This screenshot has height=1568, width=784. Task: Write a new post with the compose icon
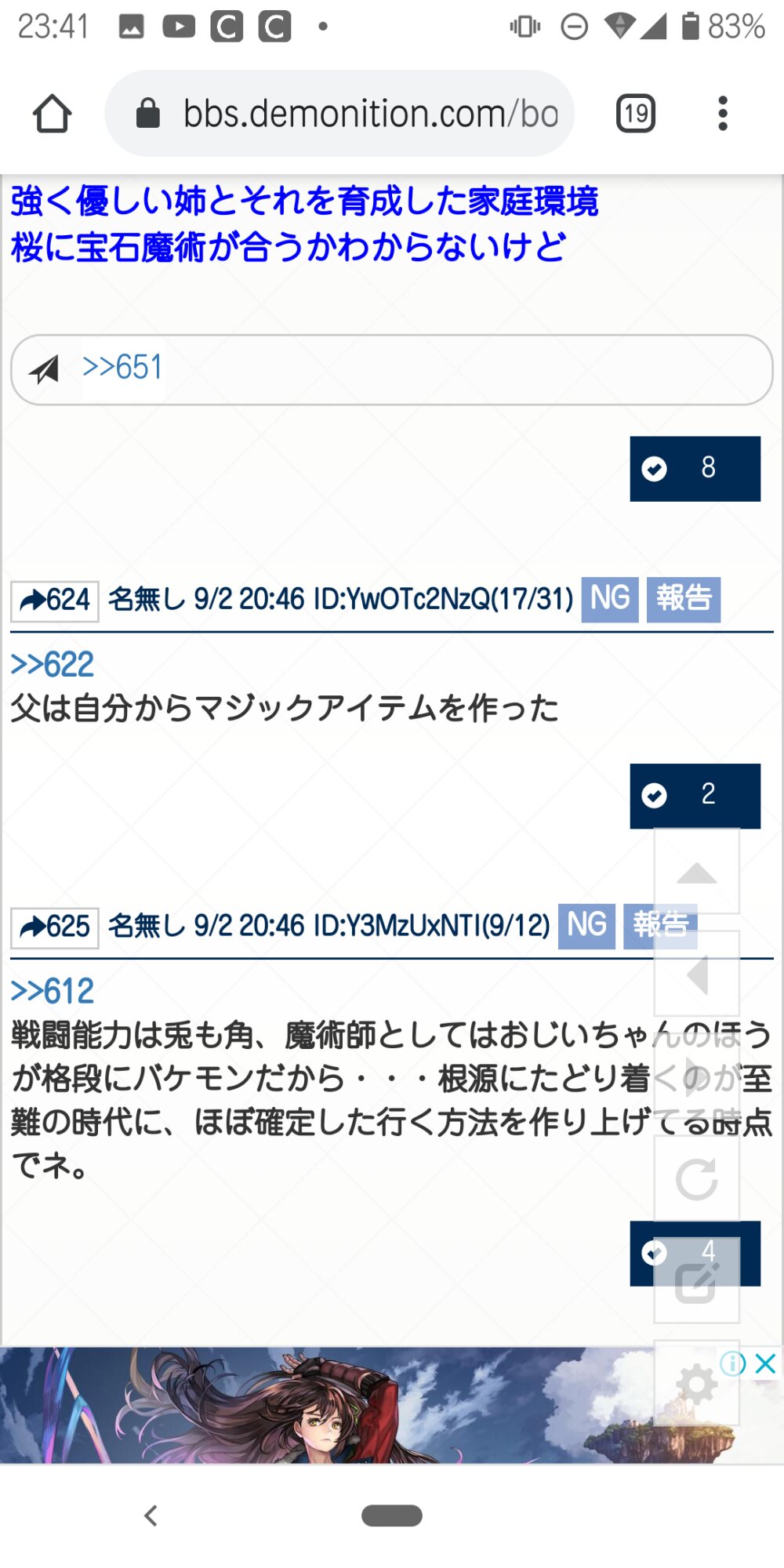(x=696, y=1280)
